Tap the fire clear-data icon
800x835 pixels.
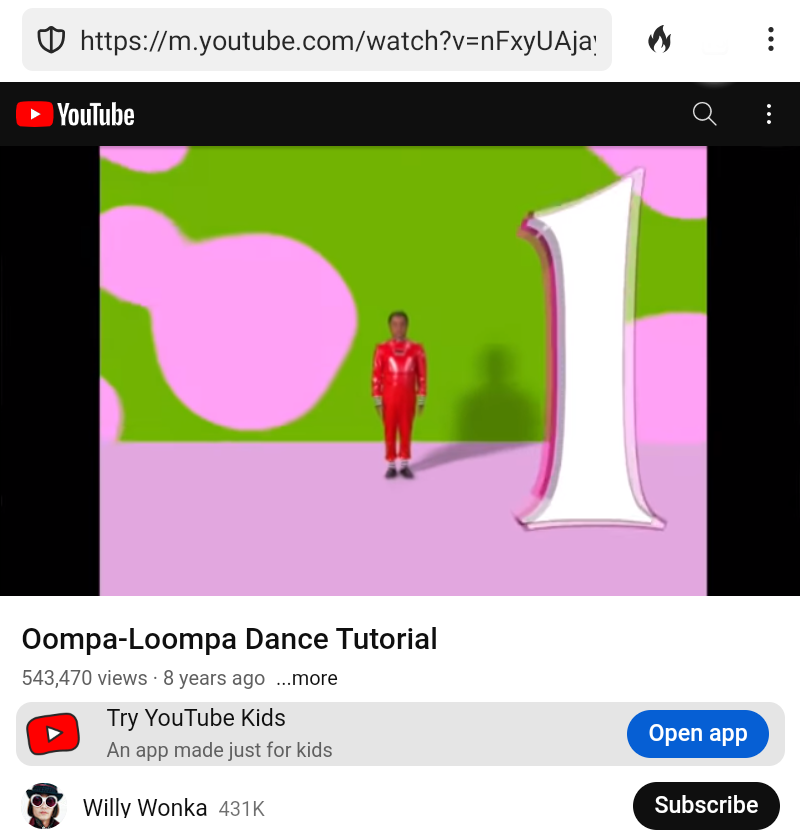pyautogui.click(x=659, y=40)
